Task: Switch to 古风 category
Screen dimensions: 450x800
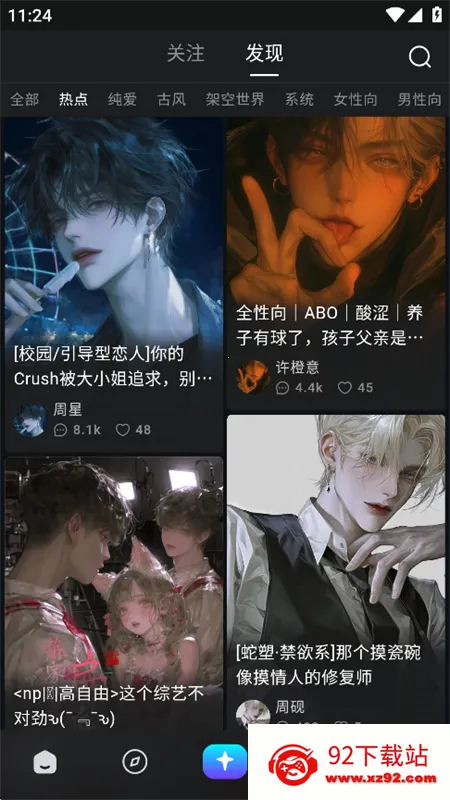Action: coord(171,99)
